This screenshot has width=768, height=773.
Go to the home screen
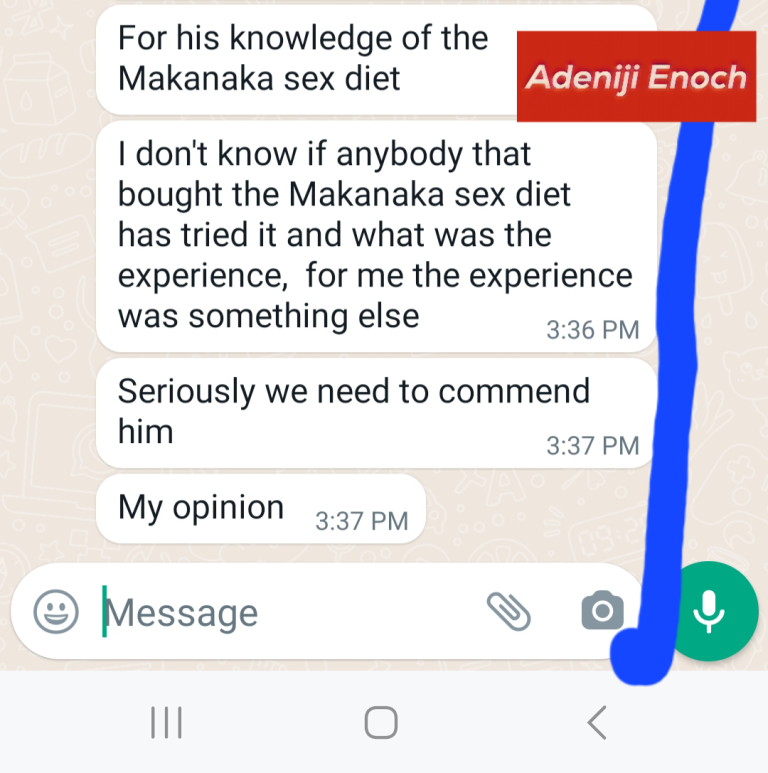(x=381, y=722)
